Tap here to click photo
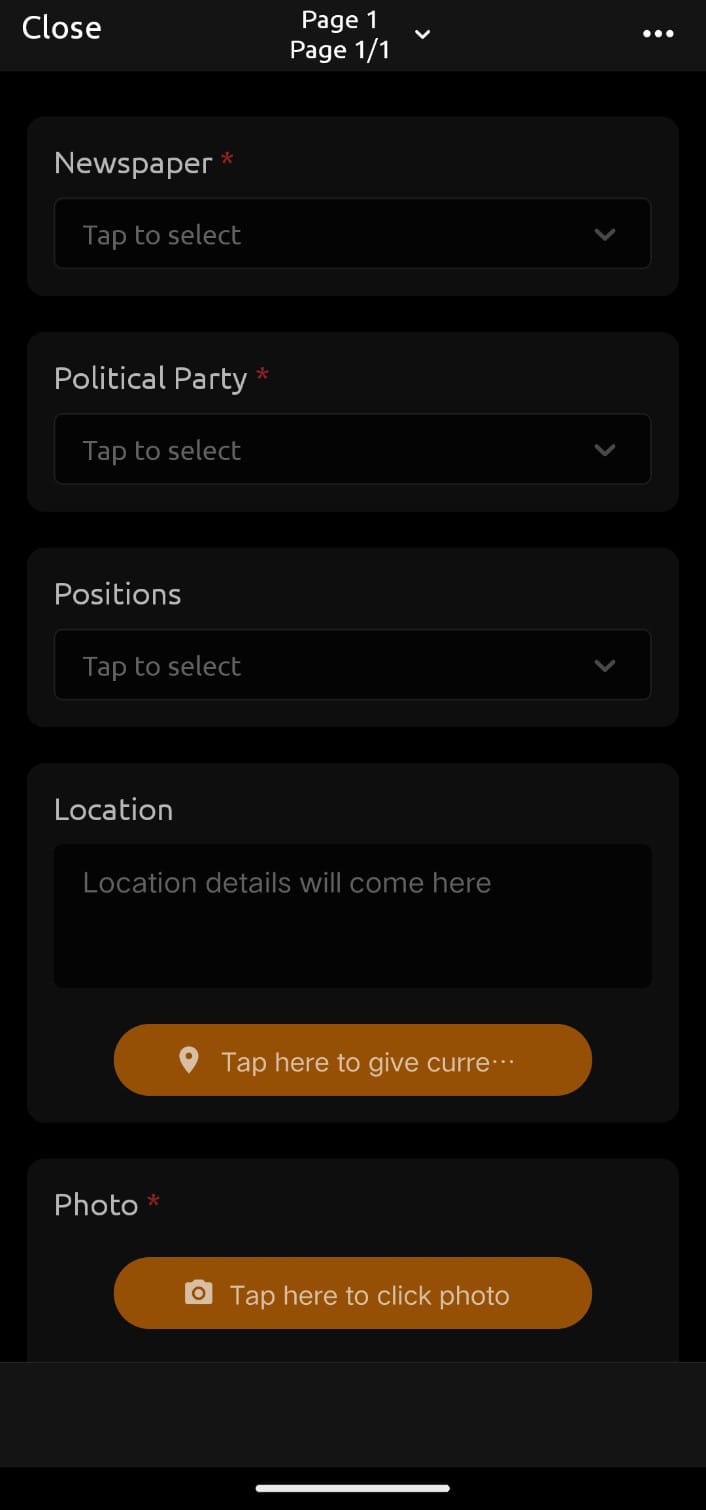The width and height of the screenshot is (706, 1510). click(352, 1293)
